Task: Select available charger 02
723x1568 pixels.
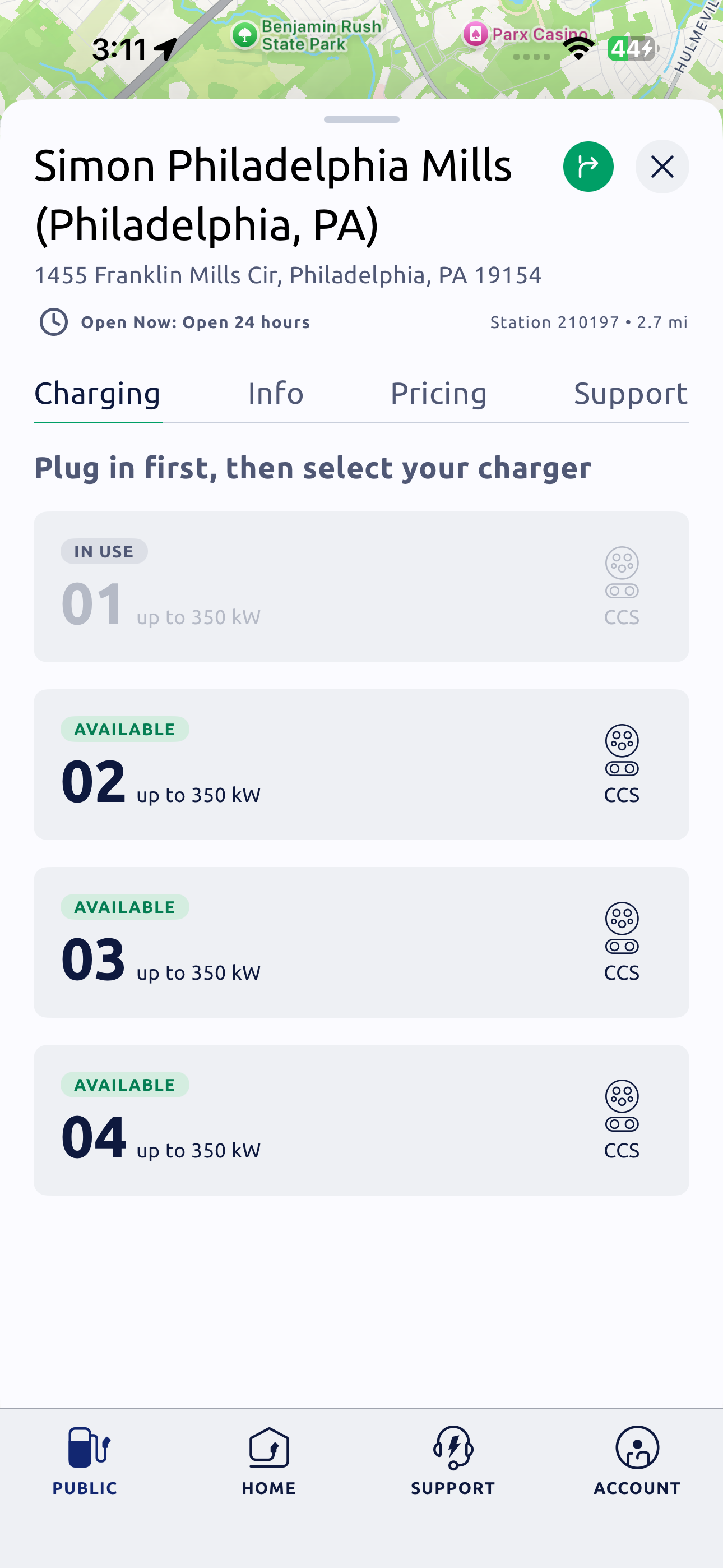Action: (x=361, y=764)
